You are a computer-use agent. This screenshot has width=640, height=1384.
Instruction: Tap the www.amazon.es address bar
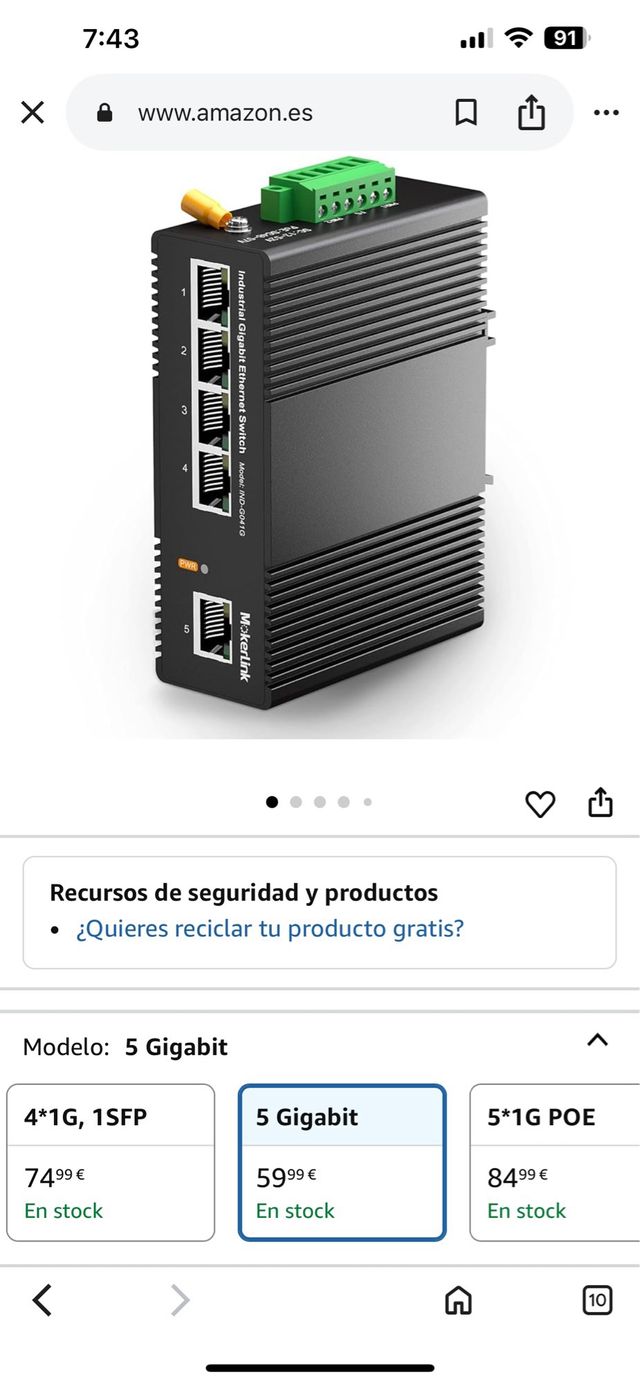(x=225, y=113)
